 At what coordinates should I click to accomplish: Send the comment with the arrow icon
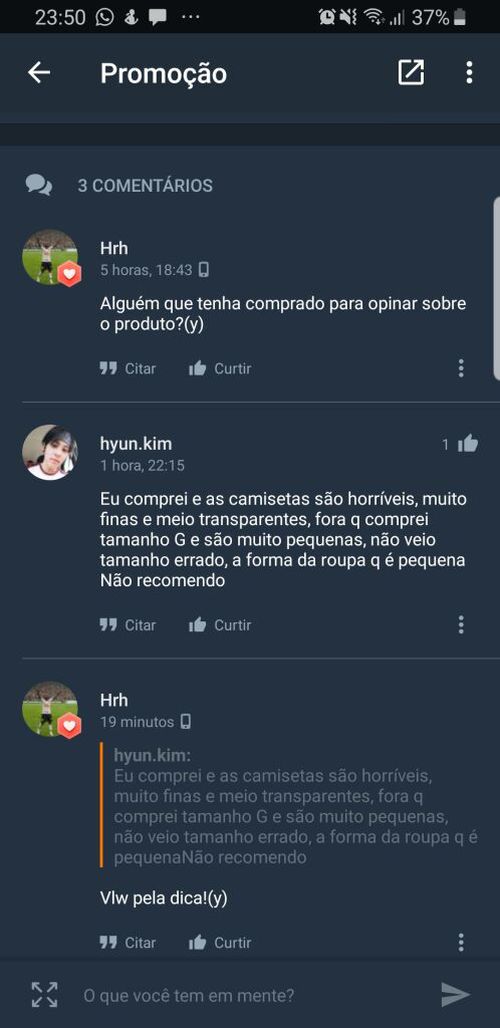click(455, 995)
